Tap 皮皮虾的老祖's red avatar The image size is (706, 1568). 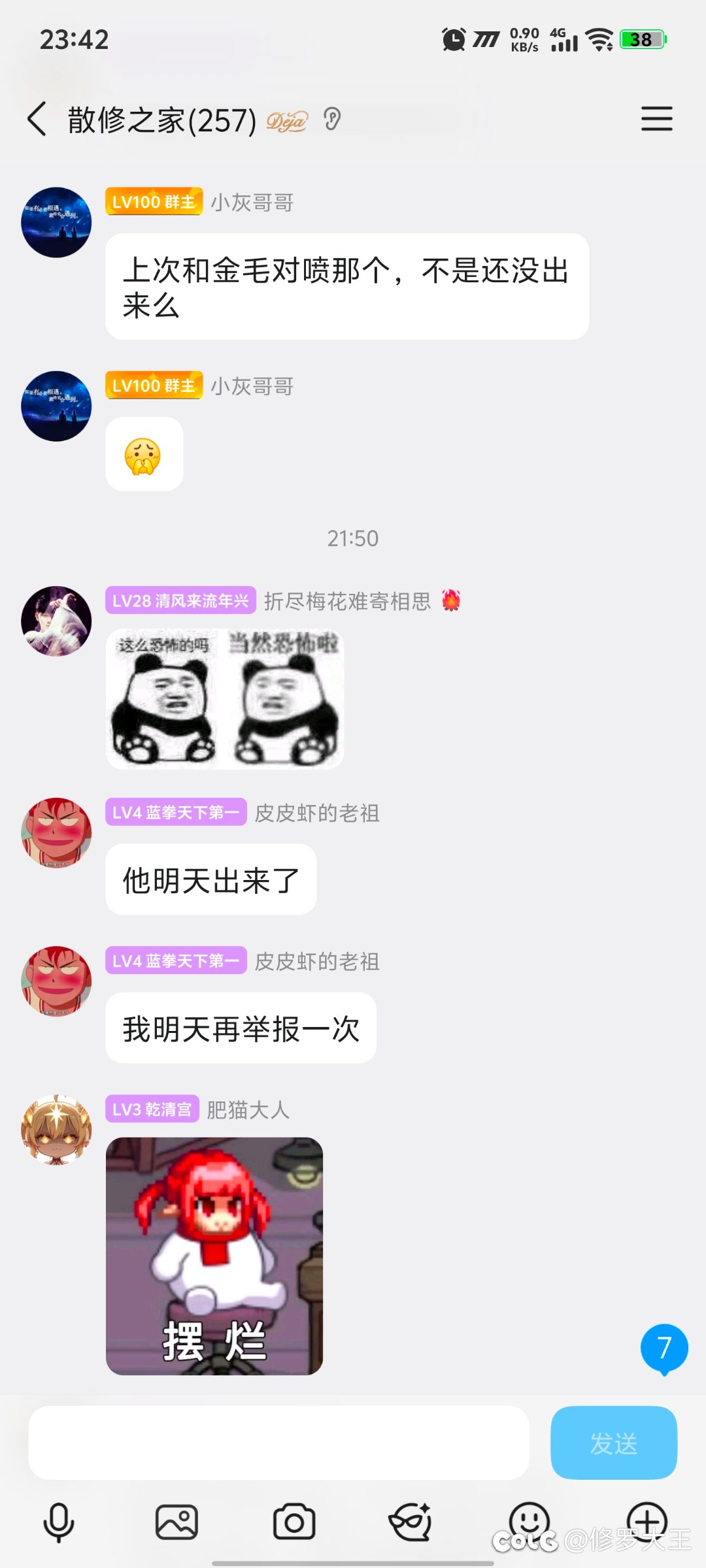[56, 832]
